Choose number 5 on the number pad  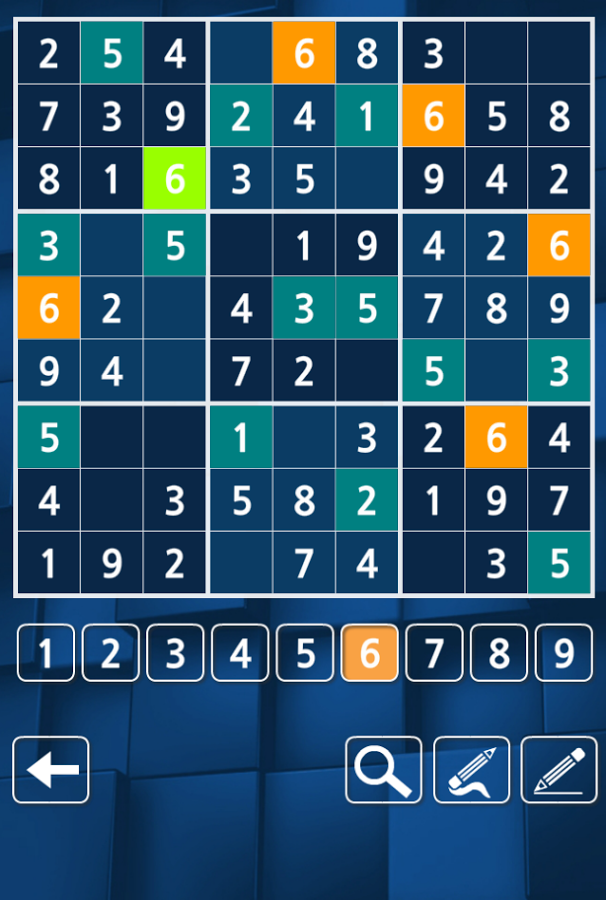[x=305, y=653]
